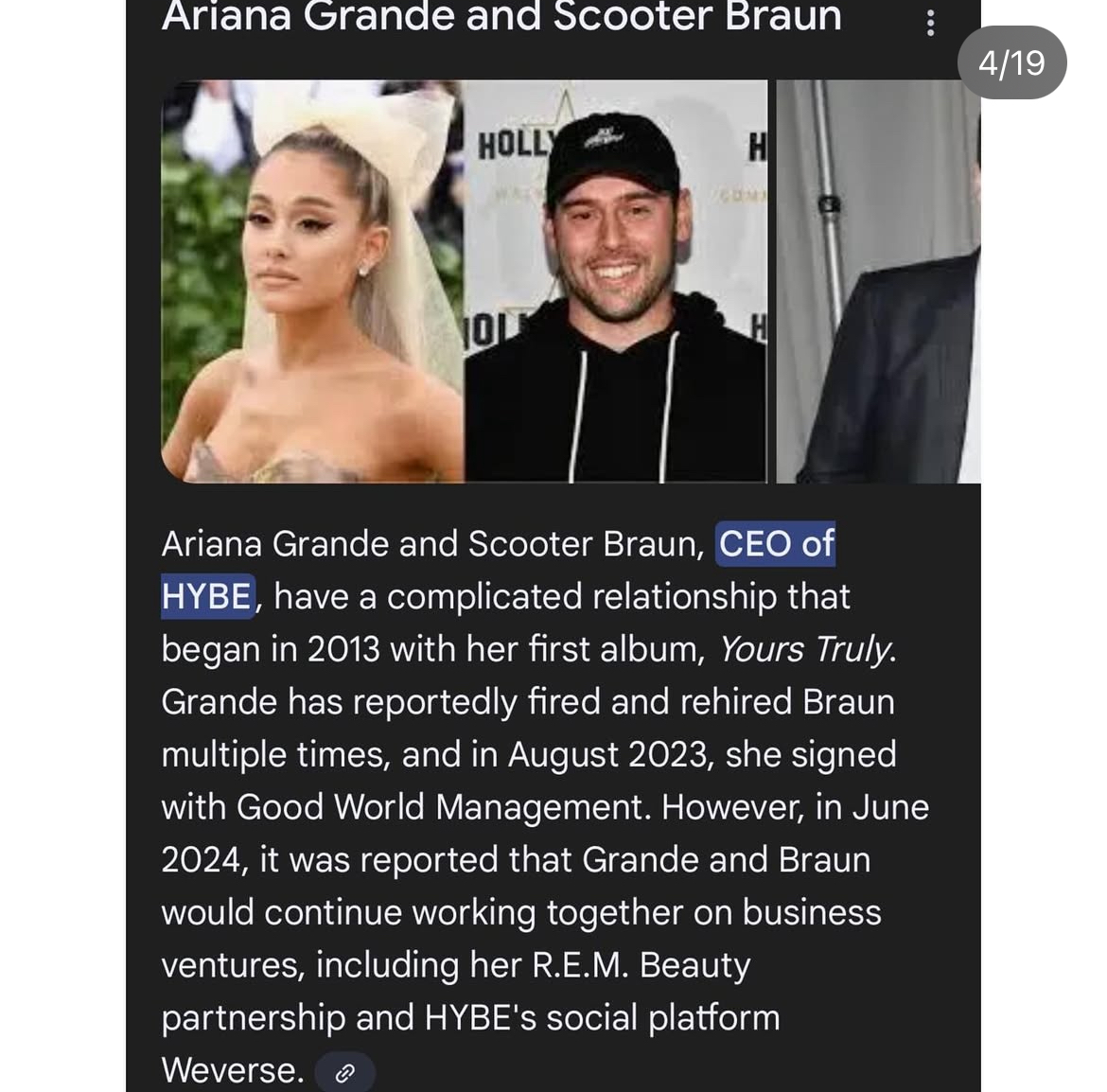The image size is (1107, 1092).
Task: Open the source link icon after Weverse
Action: [345, 1073]
